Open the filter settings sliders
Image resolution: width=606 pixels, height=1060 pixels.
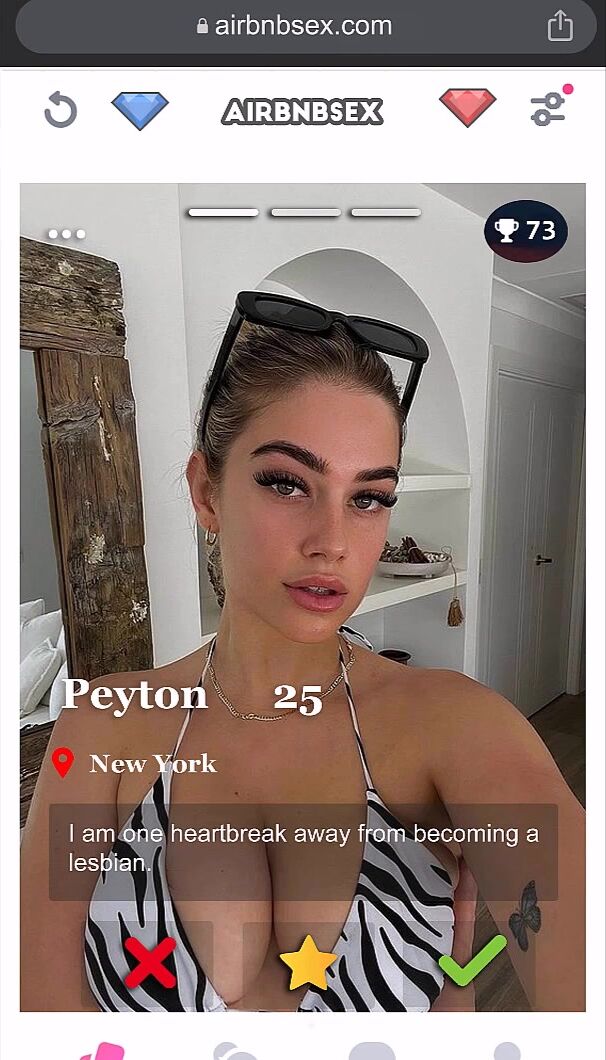pos(549,109)
